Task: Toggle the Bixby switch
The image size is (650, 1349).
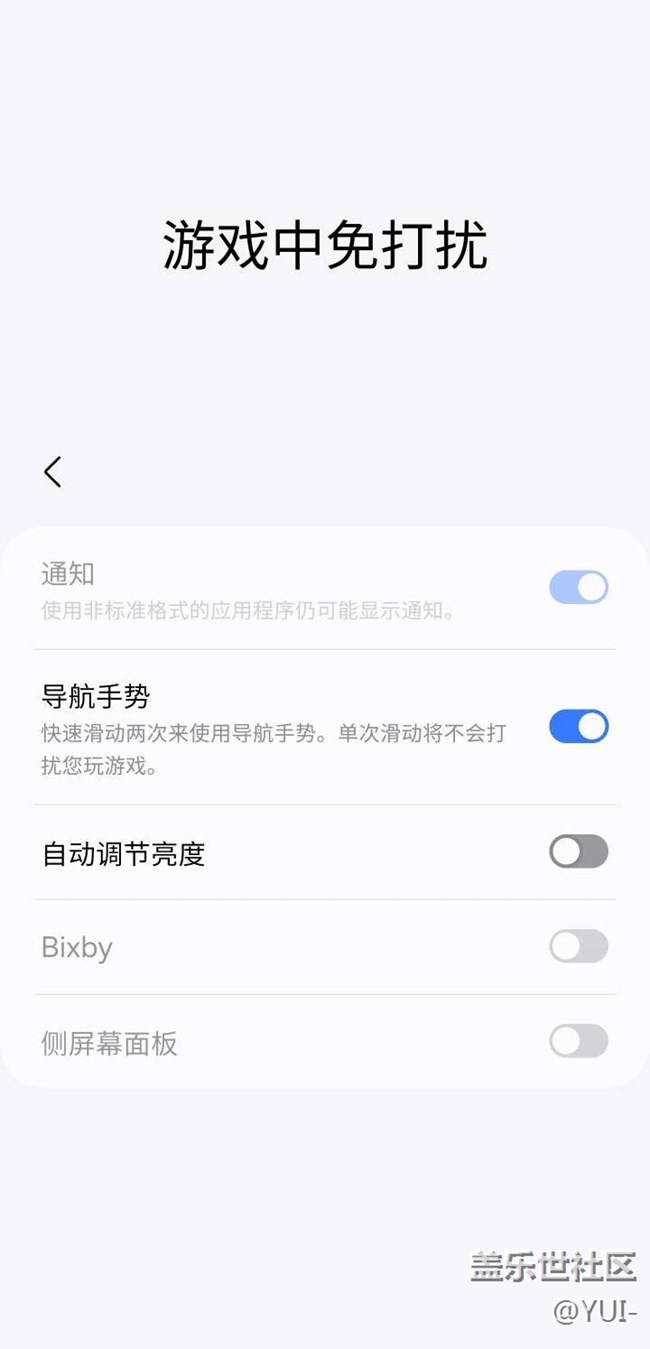Action: pyautogui.click(x=578, y=946)
